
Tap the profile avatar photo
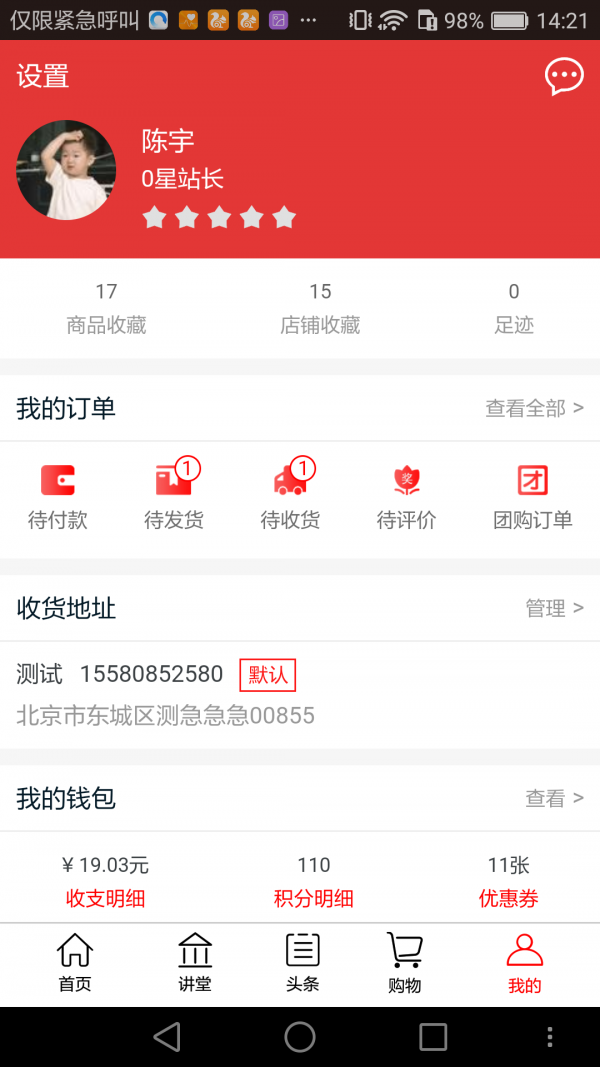[x=66, y=170]
